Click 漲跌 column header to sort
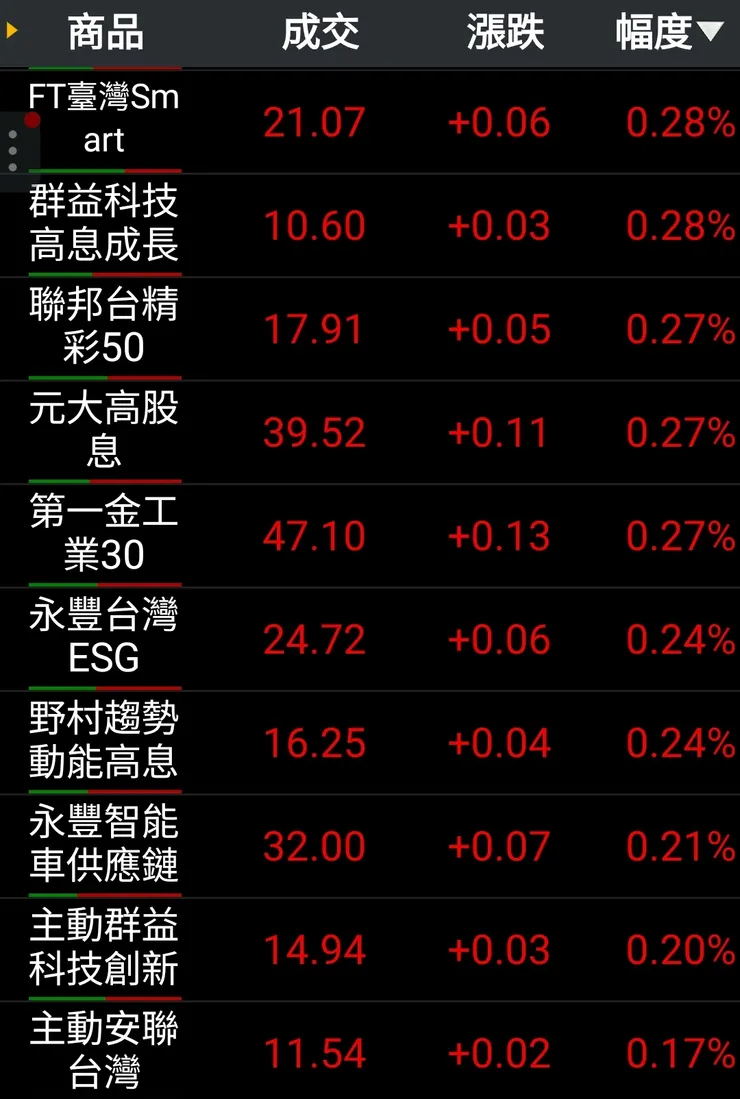This screenshot has height=1099, width=740. pyautogui.click(x=504, y=31)
